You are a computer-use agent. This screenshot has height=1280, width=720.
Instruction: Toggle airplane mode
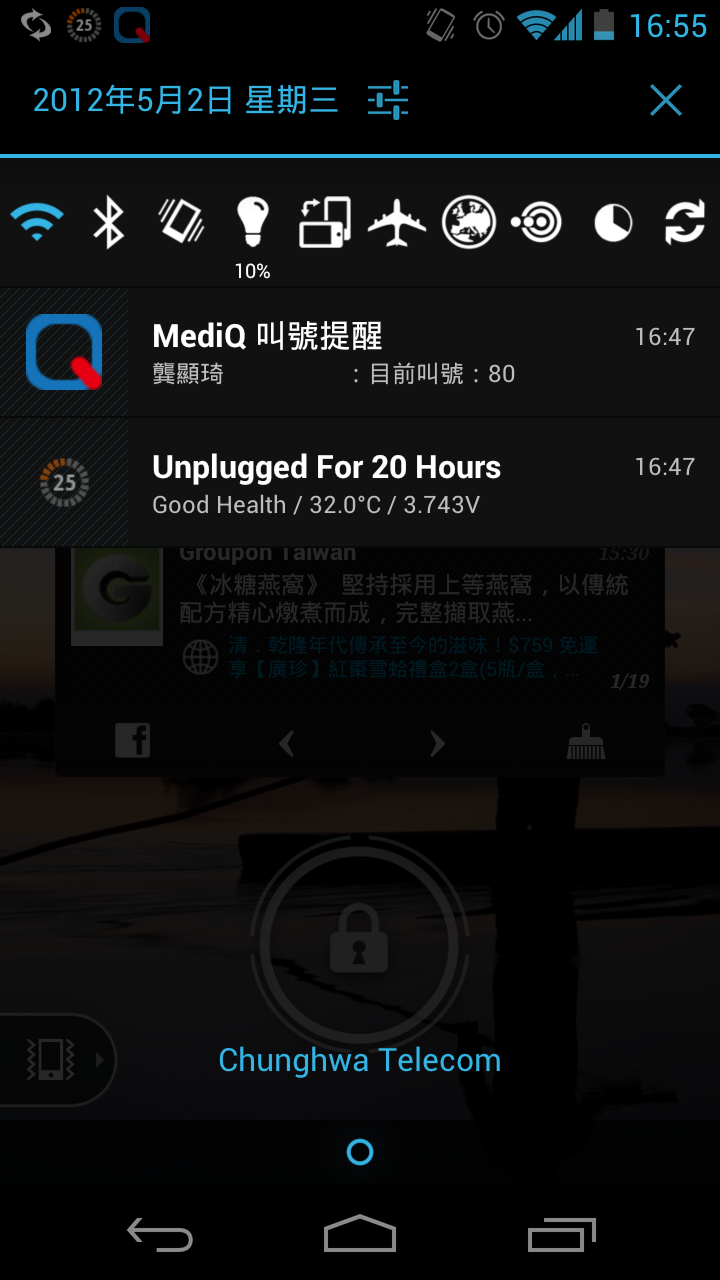click(x=397, y=222)
